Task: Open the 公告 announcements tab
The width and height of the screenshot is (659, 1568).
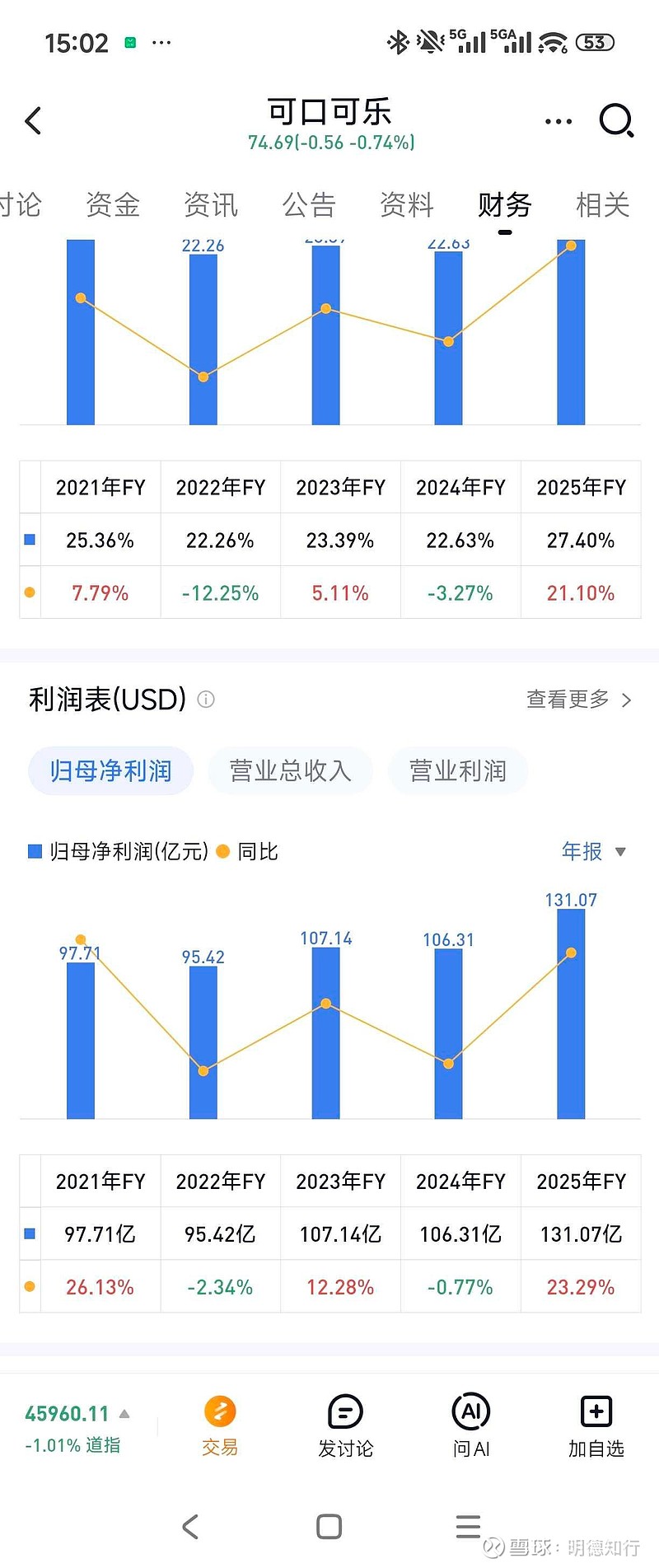Action: coord(309,205)
